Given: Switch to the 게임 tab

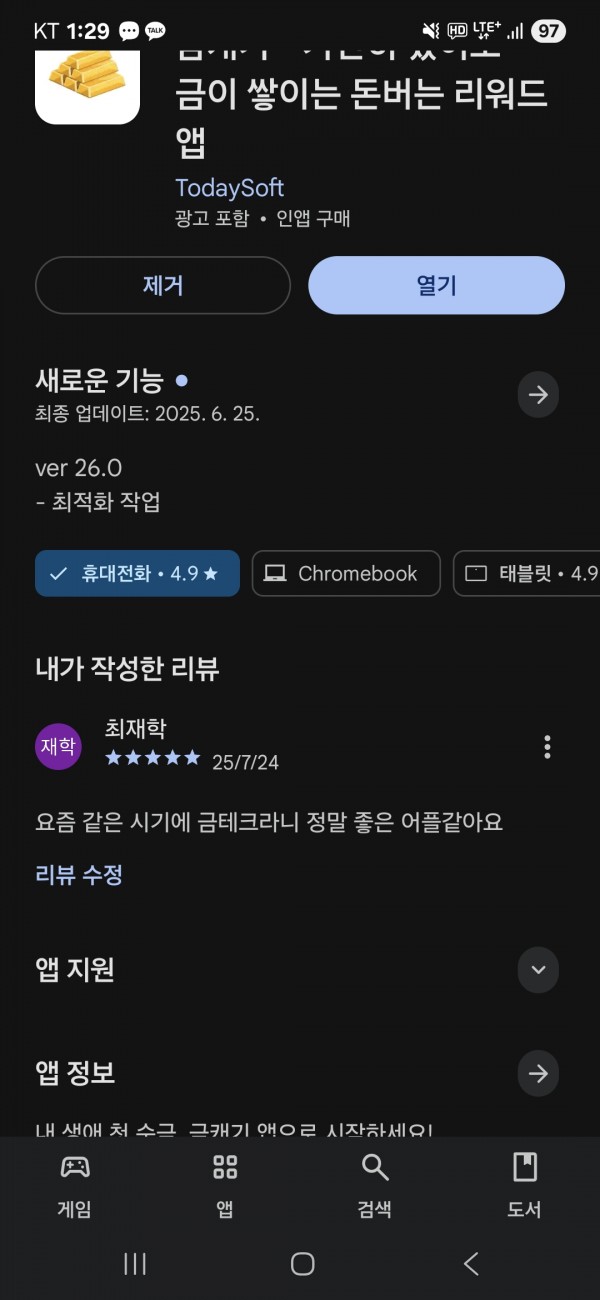Looking at the screenshot, I should [x=75, y=1185].
